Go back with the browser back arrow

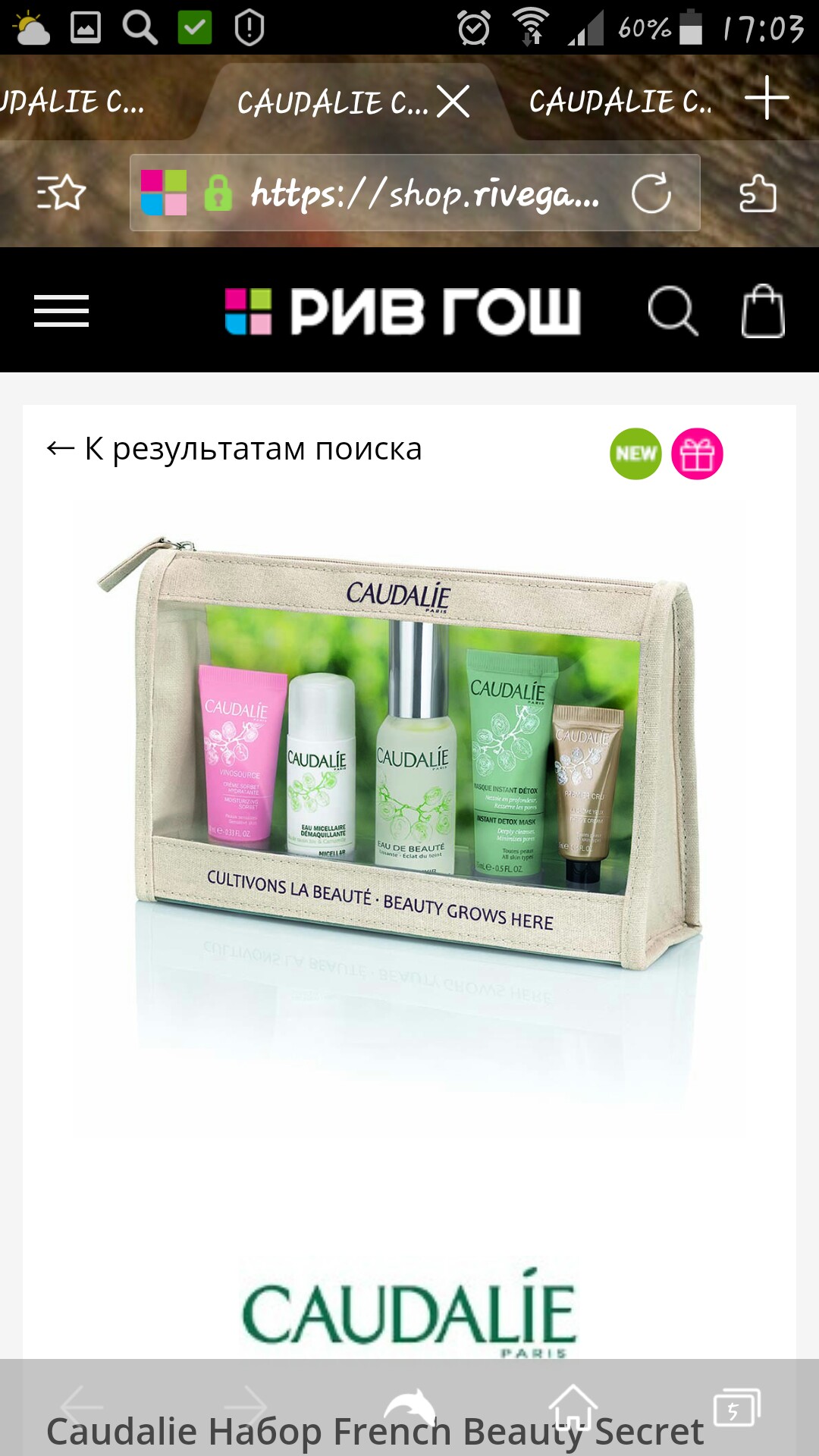point(82,1407)
